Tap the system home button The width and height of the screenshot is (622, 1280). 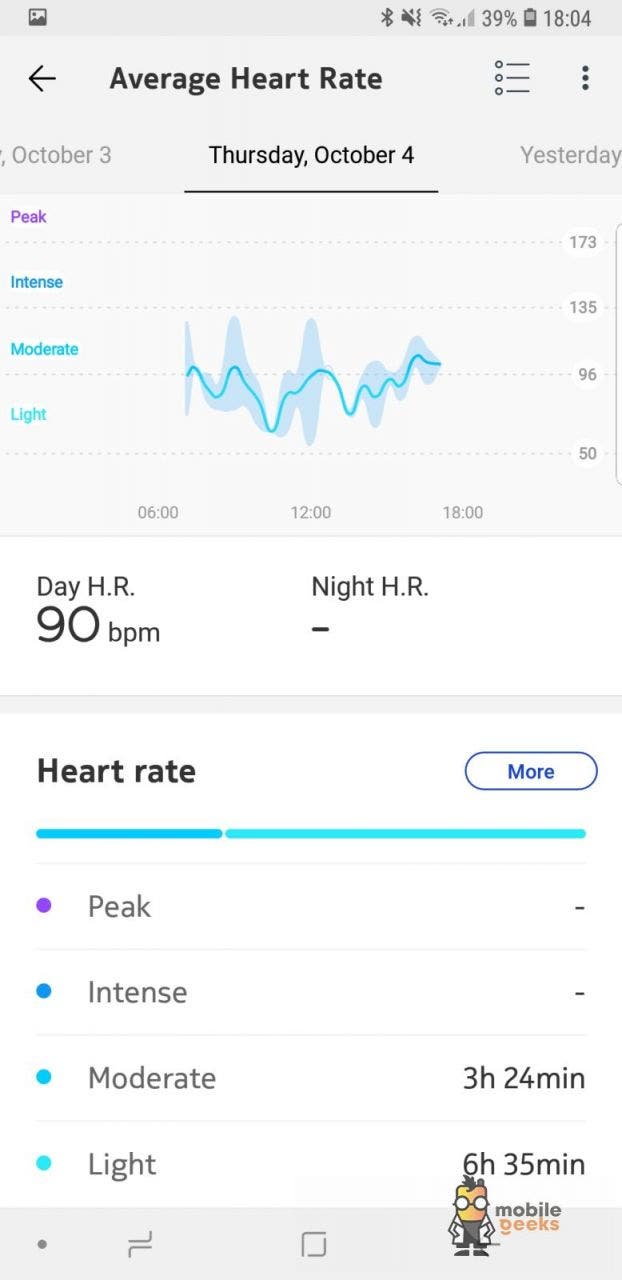(314, 1244)
